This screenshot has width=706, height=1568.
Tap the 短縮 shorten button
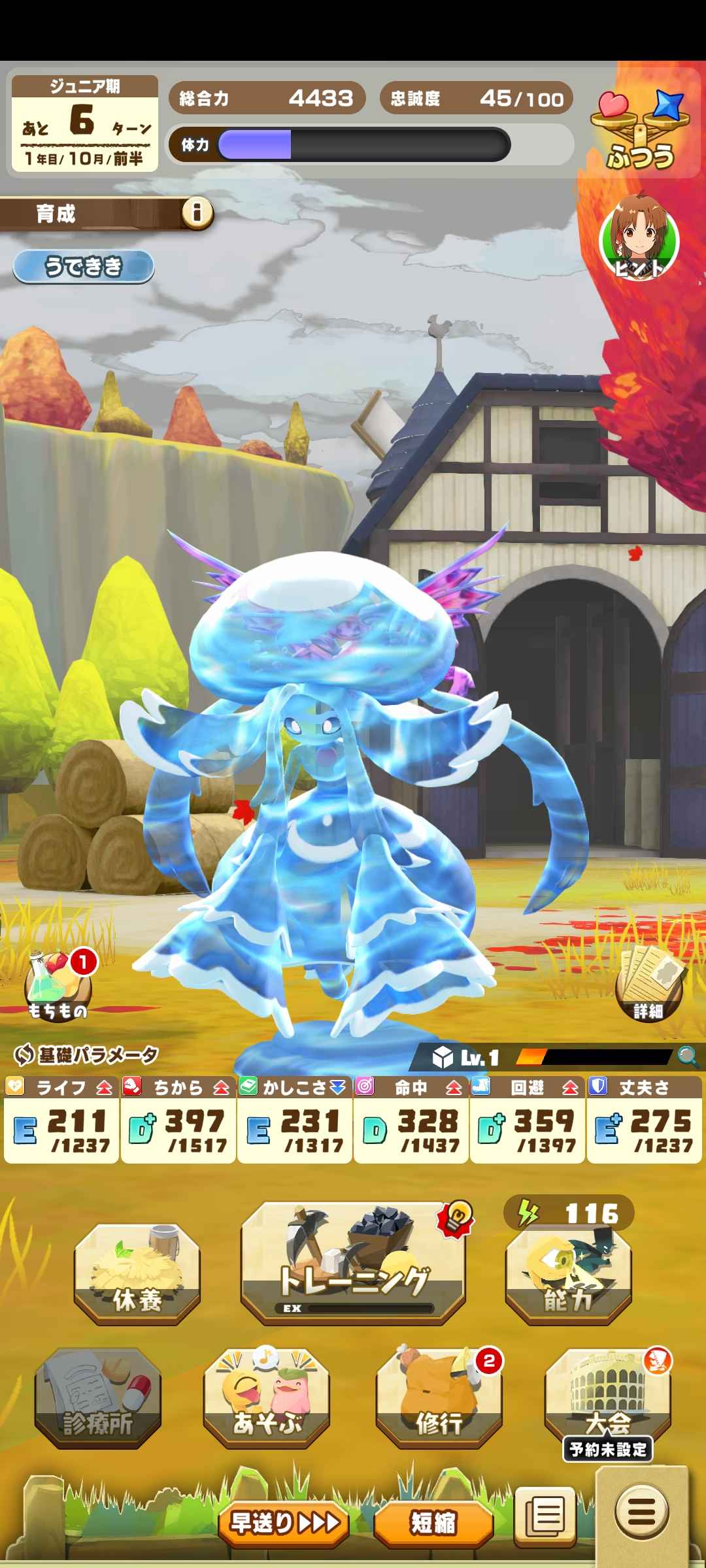433,1524
